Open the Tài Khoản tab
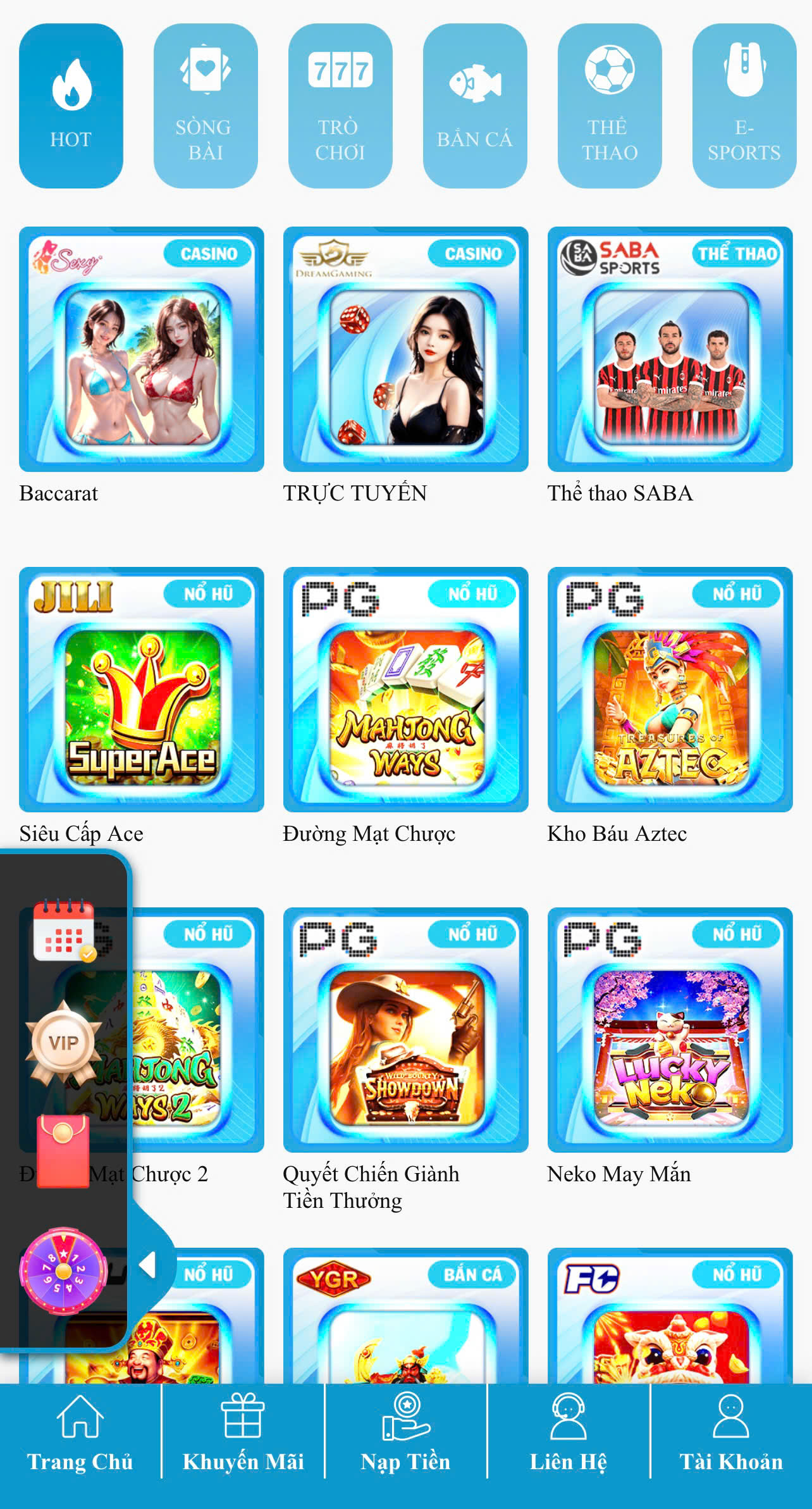 [x=730, y=1436]
